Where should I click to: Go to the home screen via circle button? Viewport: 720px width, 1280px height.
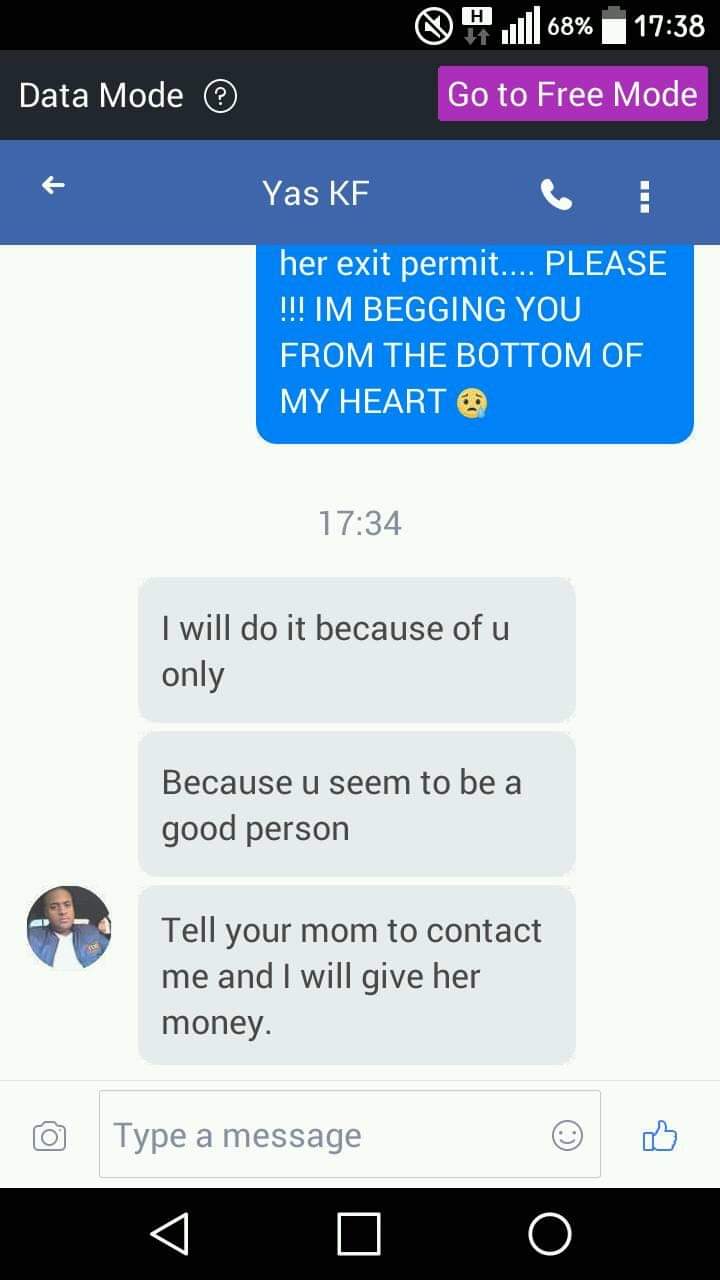549,1233
